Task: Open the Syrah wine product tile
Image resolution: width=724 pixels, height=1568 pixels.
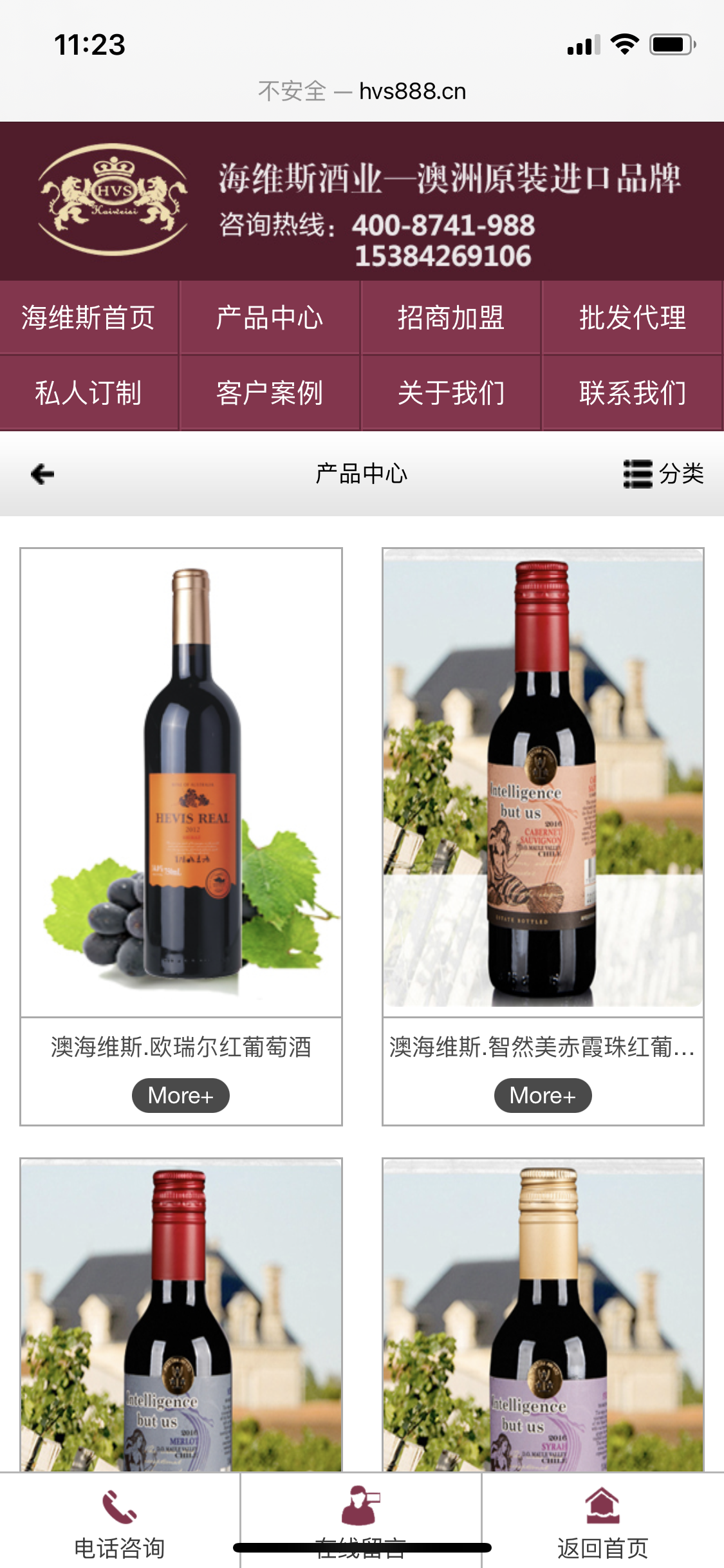Action: click(543, 1313)
